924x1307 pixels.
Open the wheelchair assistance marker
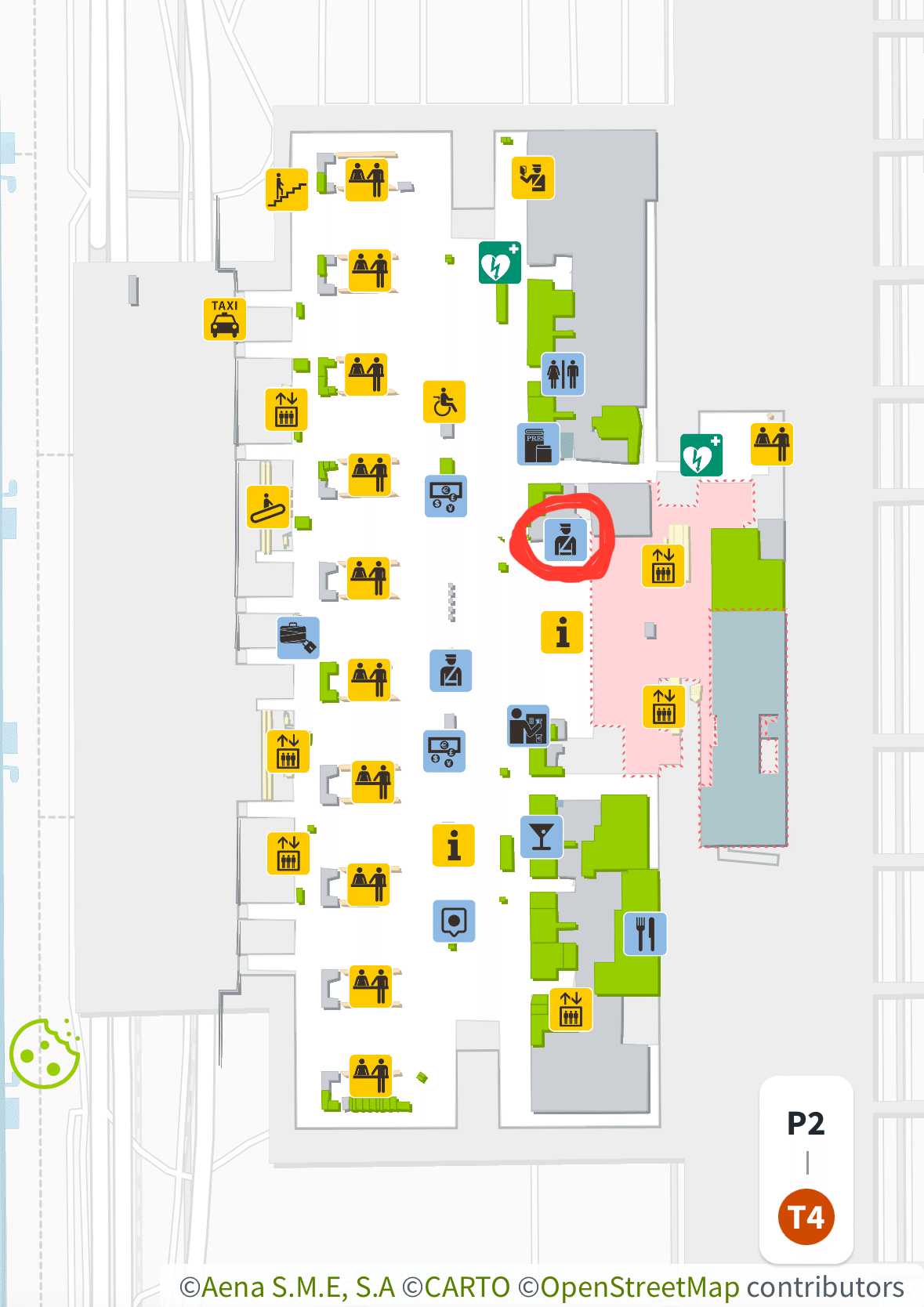tap(444, 402)
